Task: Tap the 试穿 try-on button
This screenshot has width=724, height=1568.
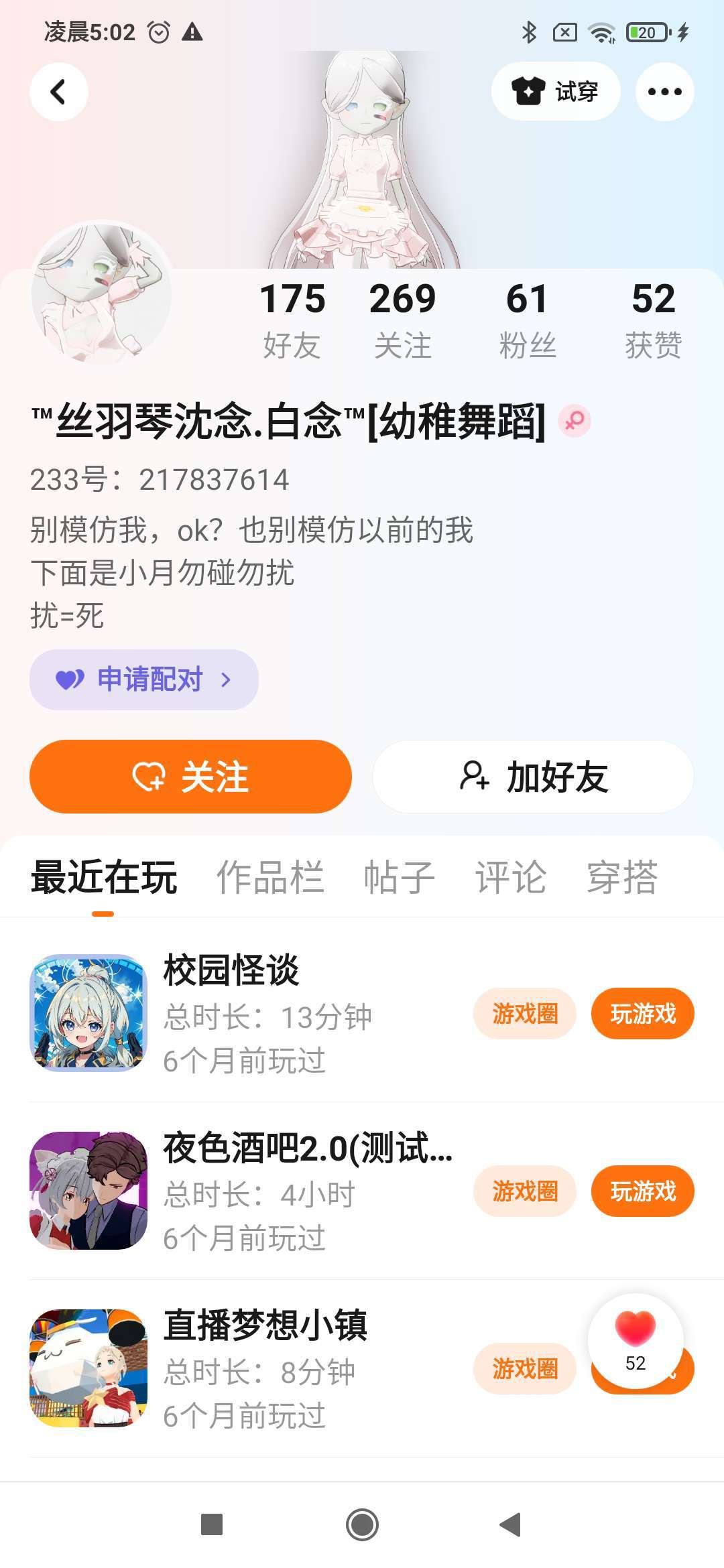Action: coord(555,92)
